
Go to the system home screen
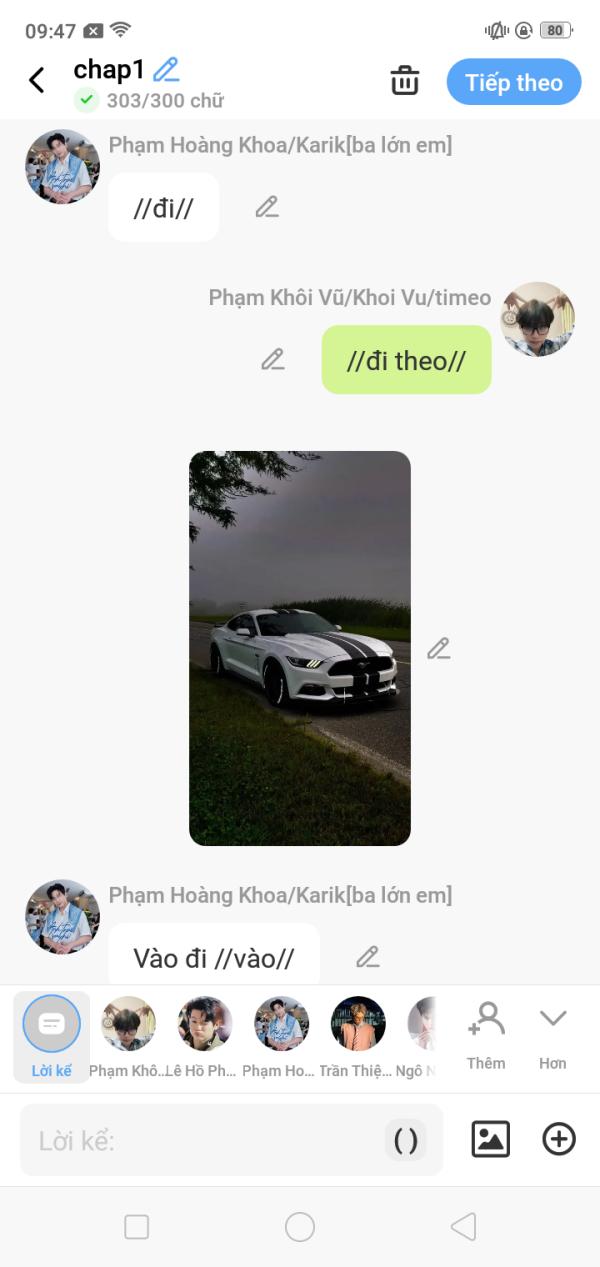click(x=300, y=1227)
